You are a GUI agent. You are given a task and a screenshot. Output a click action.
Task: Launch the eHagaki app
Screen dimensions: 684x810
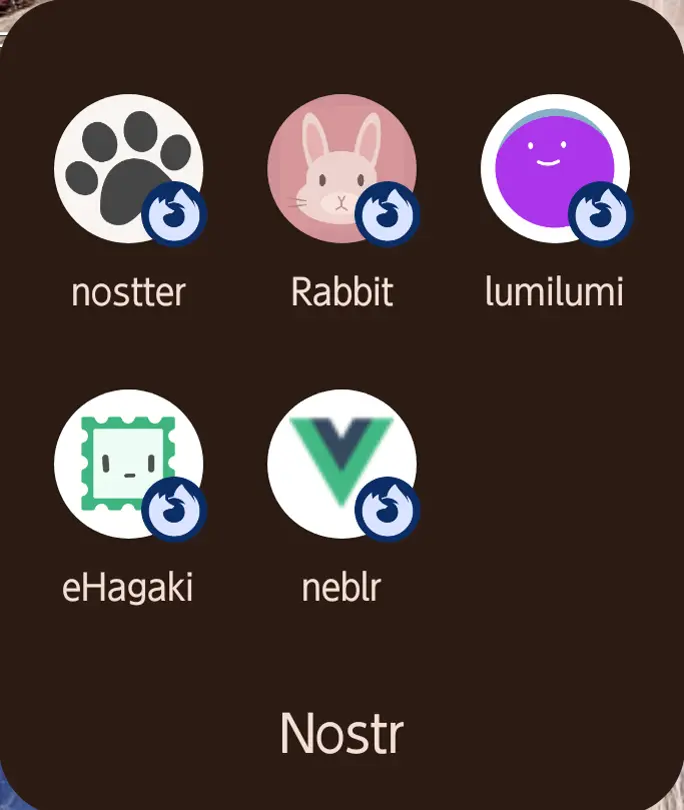click(x=128, y=464)
